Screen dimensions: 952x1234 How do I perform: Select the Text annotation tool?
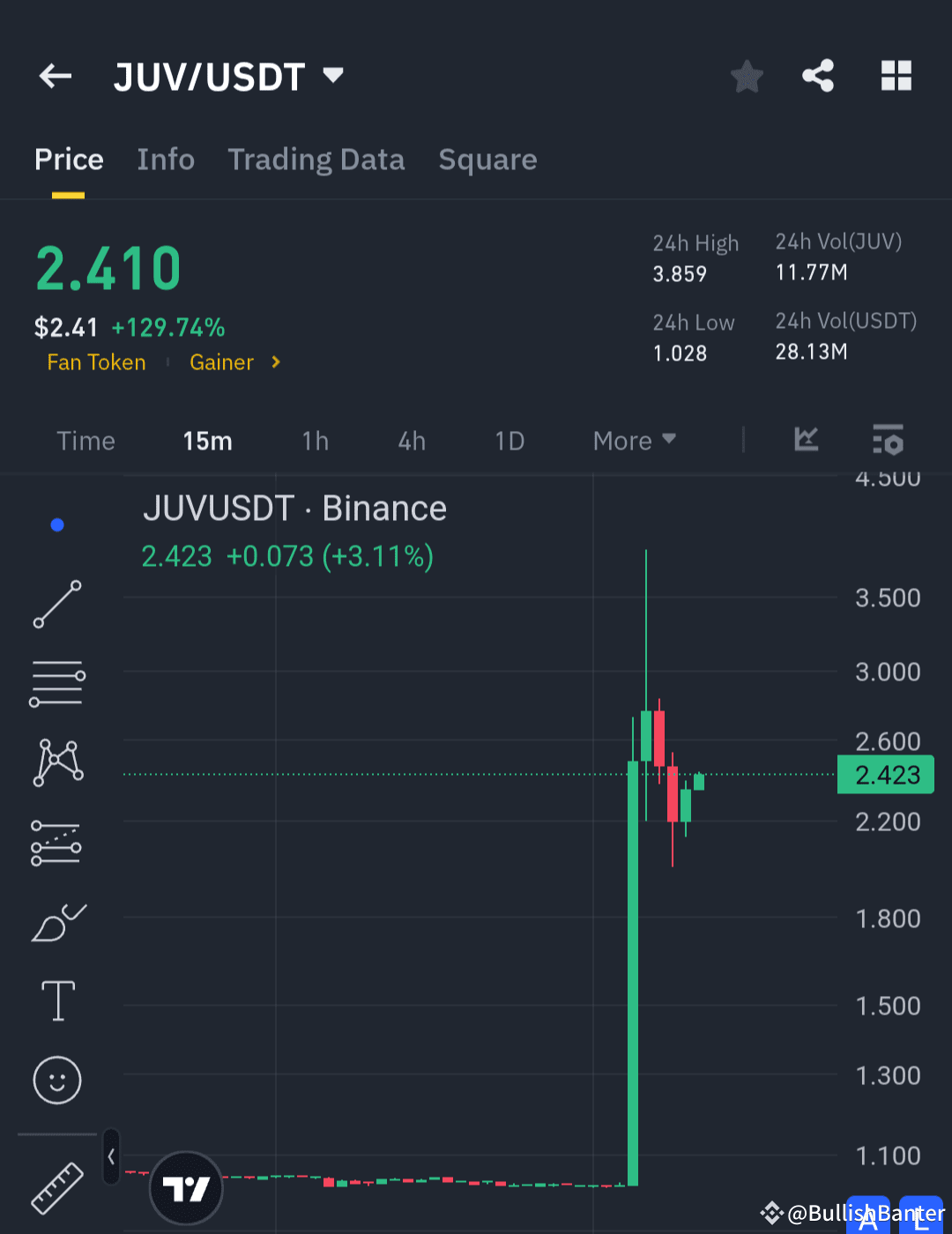56,1000
